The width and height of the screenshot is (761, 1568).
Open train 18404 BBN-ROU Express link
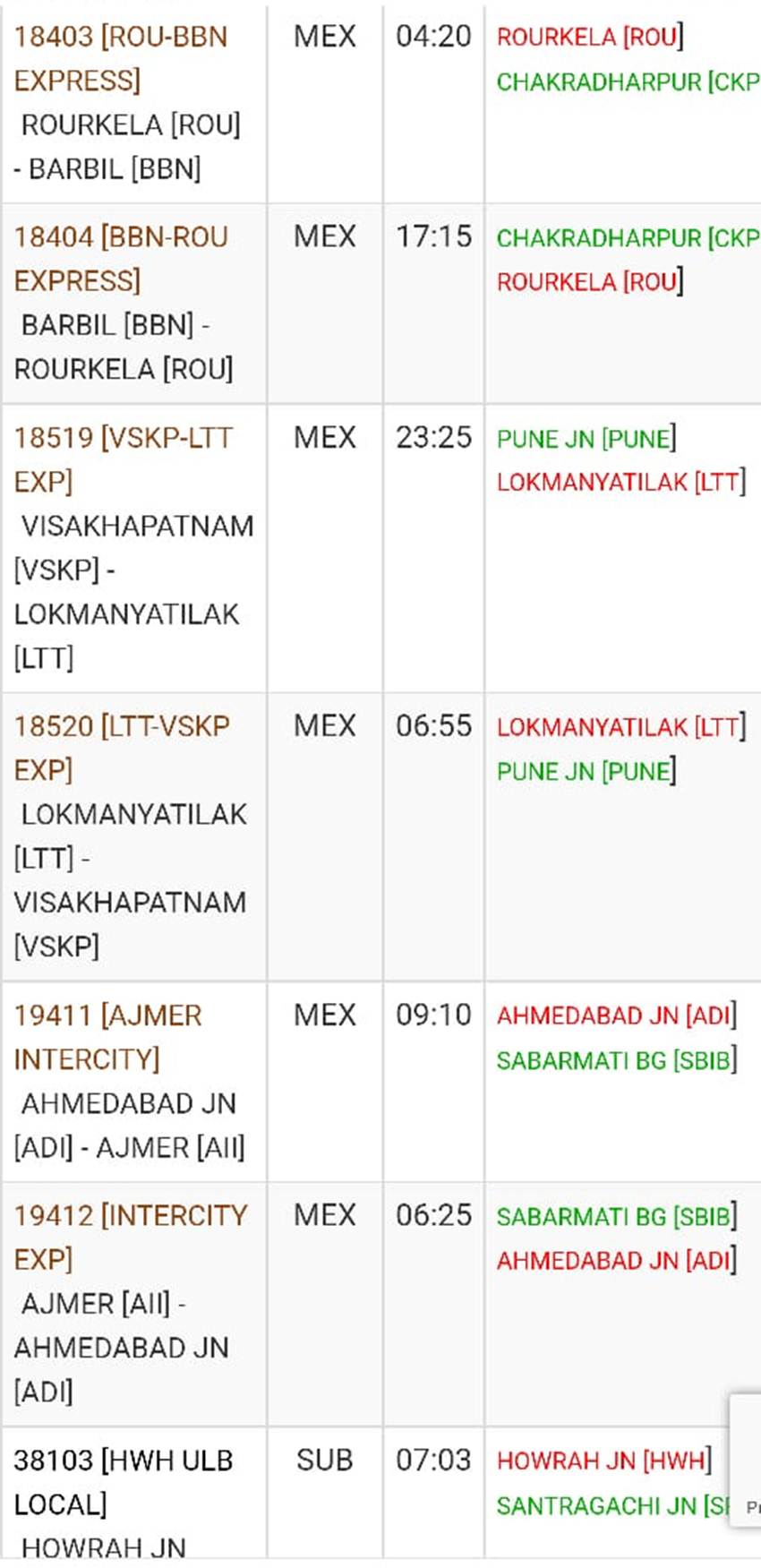pyautogui.click(x=120, y=259)
